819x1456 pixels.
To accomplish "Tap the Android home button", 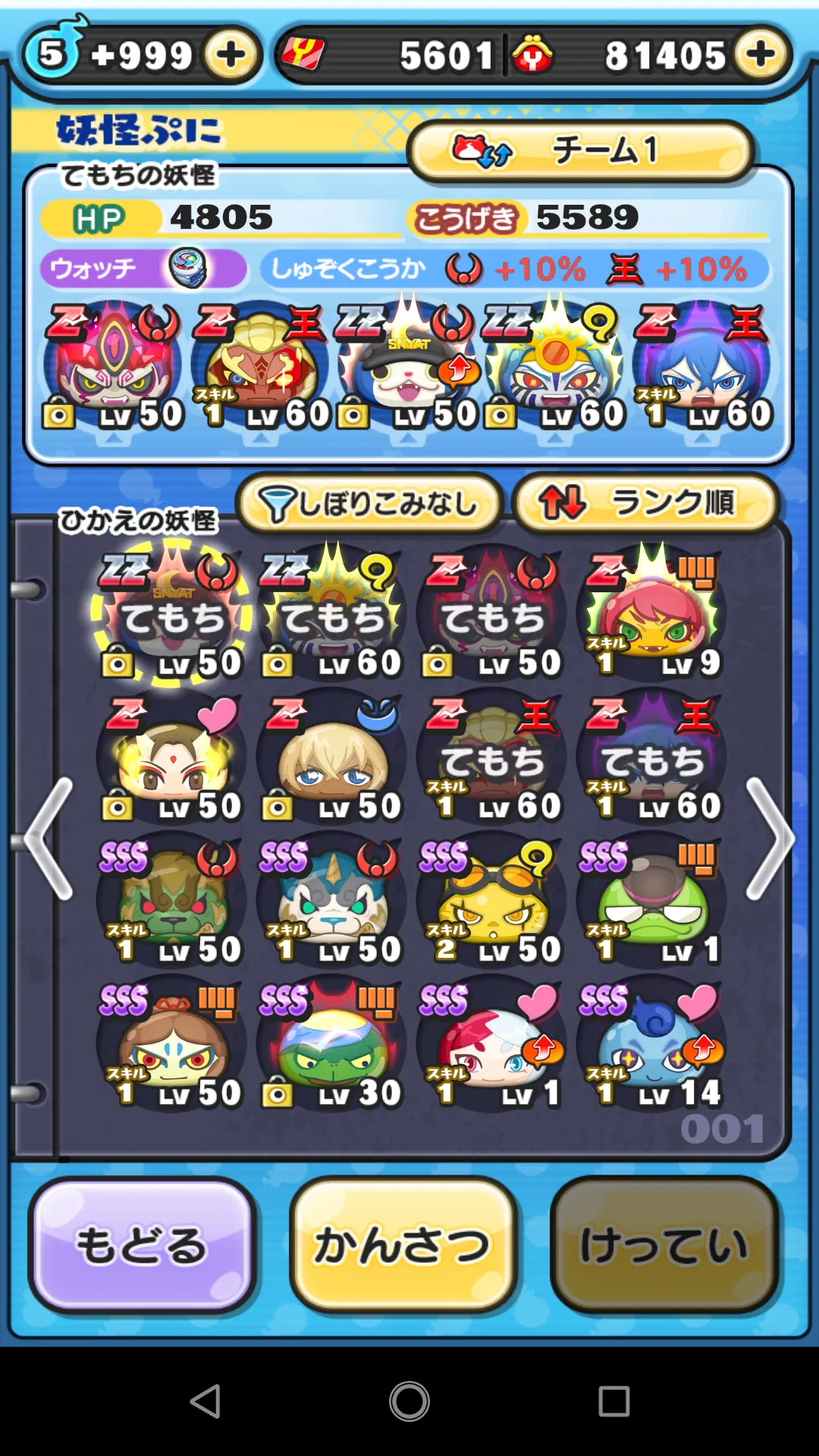I will pos(409,1401).
